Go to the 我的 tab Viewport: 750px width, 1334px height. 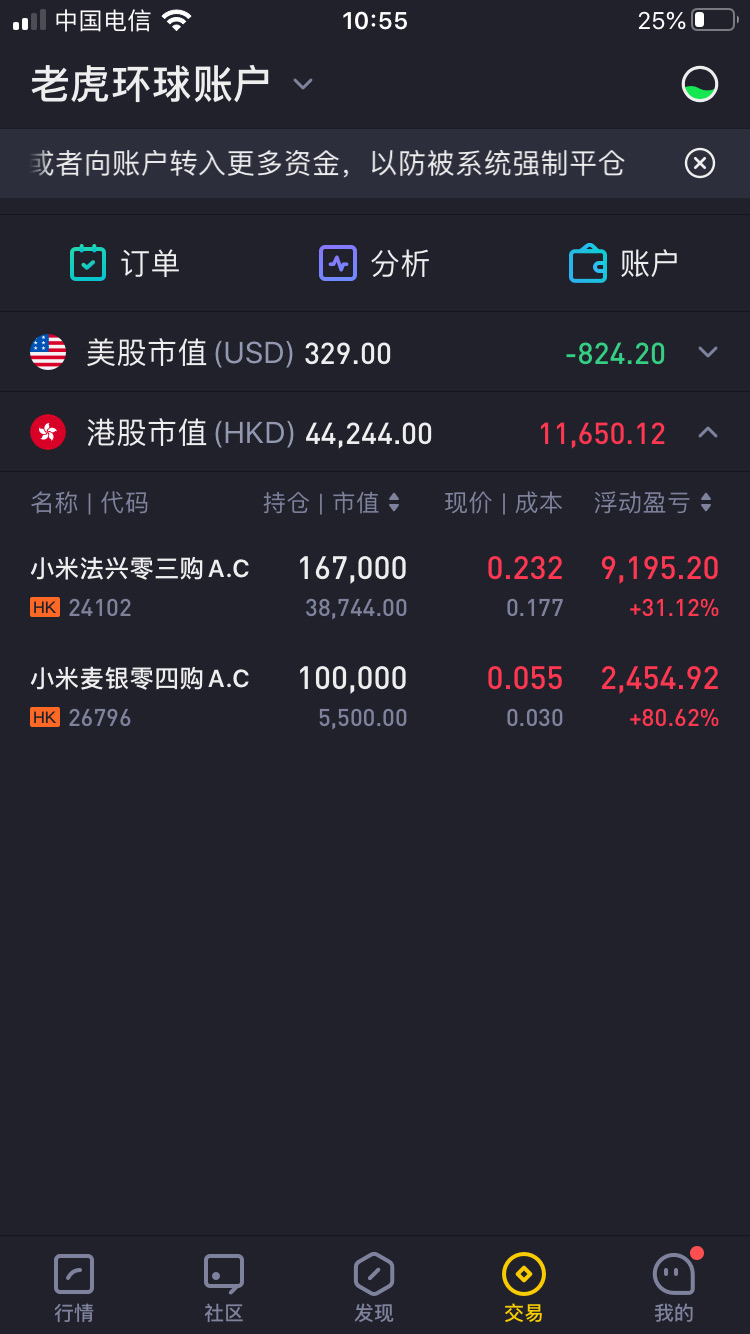pyautogui.click(x=674, y=1288)
